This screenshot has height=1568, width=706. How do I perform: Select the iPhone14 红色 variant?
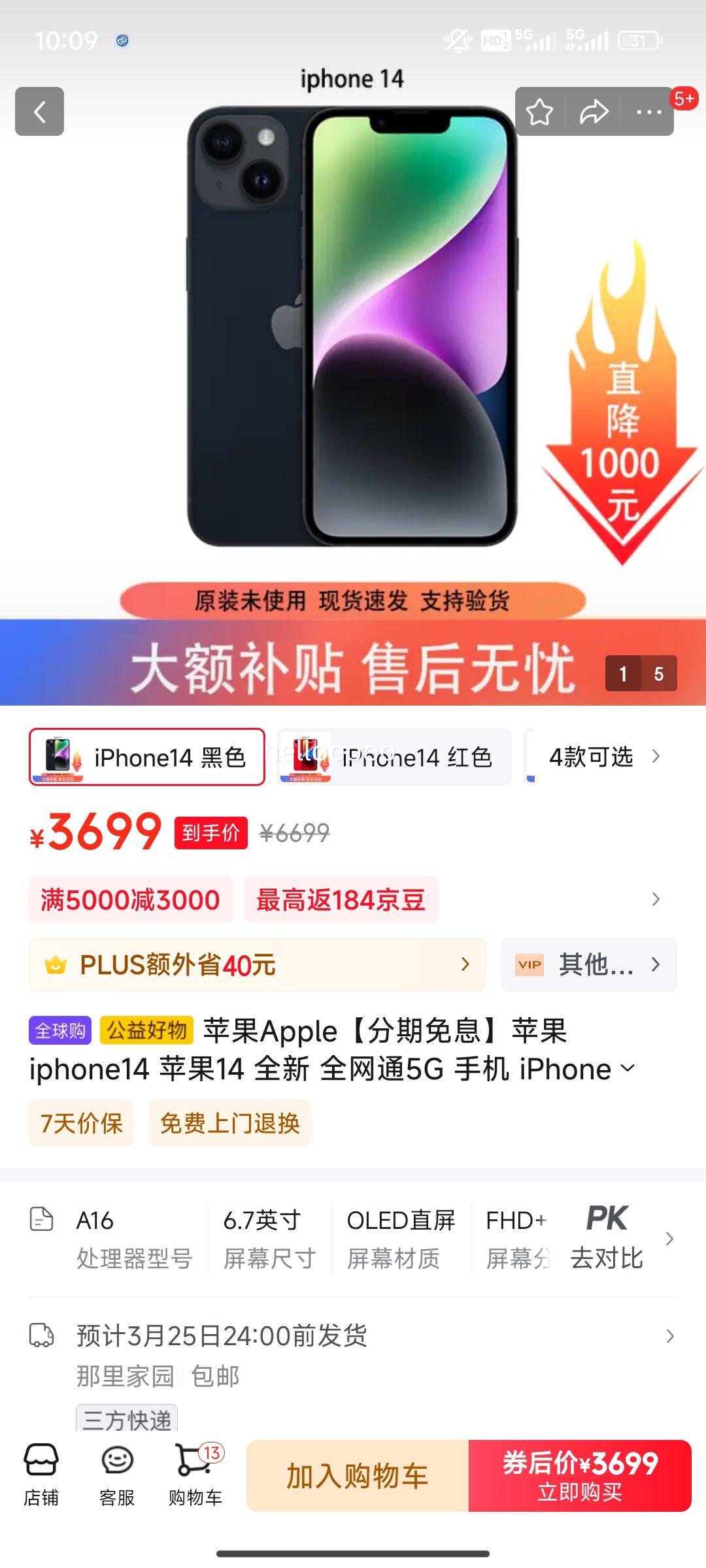point(395,757)
